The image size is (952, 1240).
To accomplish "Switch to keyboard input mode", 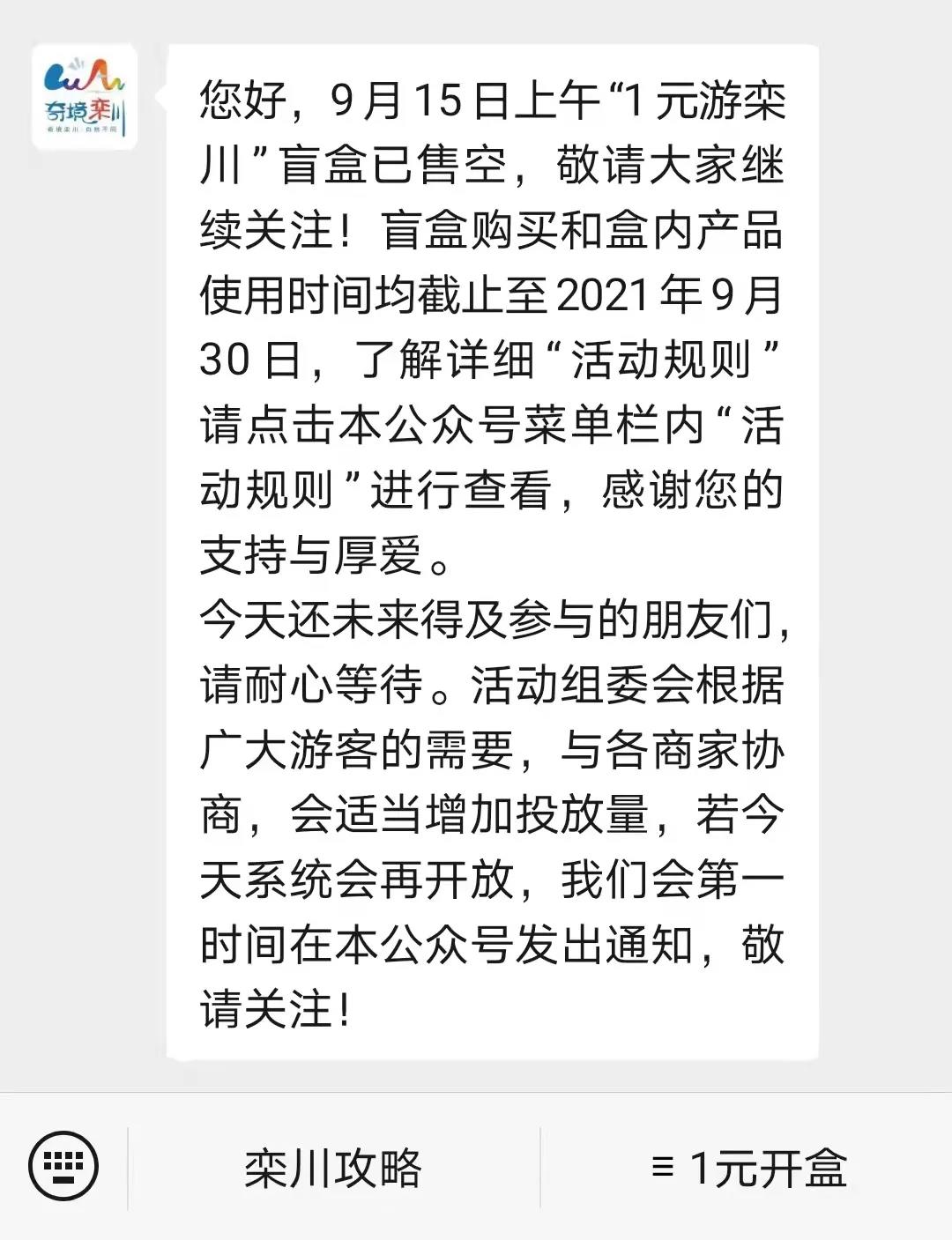I will (x=63, y=1167).
